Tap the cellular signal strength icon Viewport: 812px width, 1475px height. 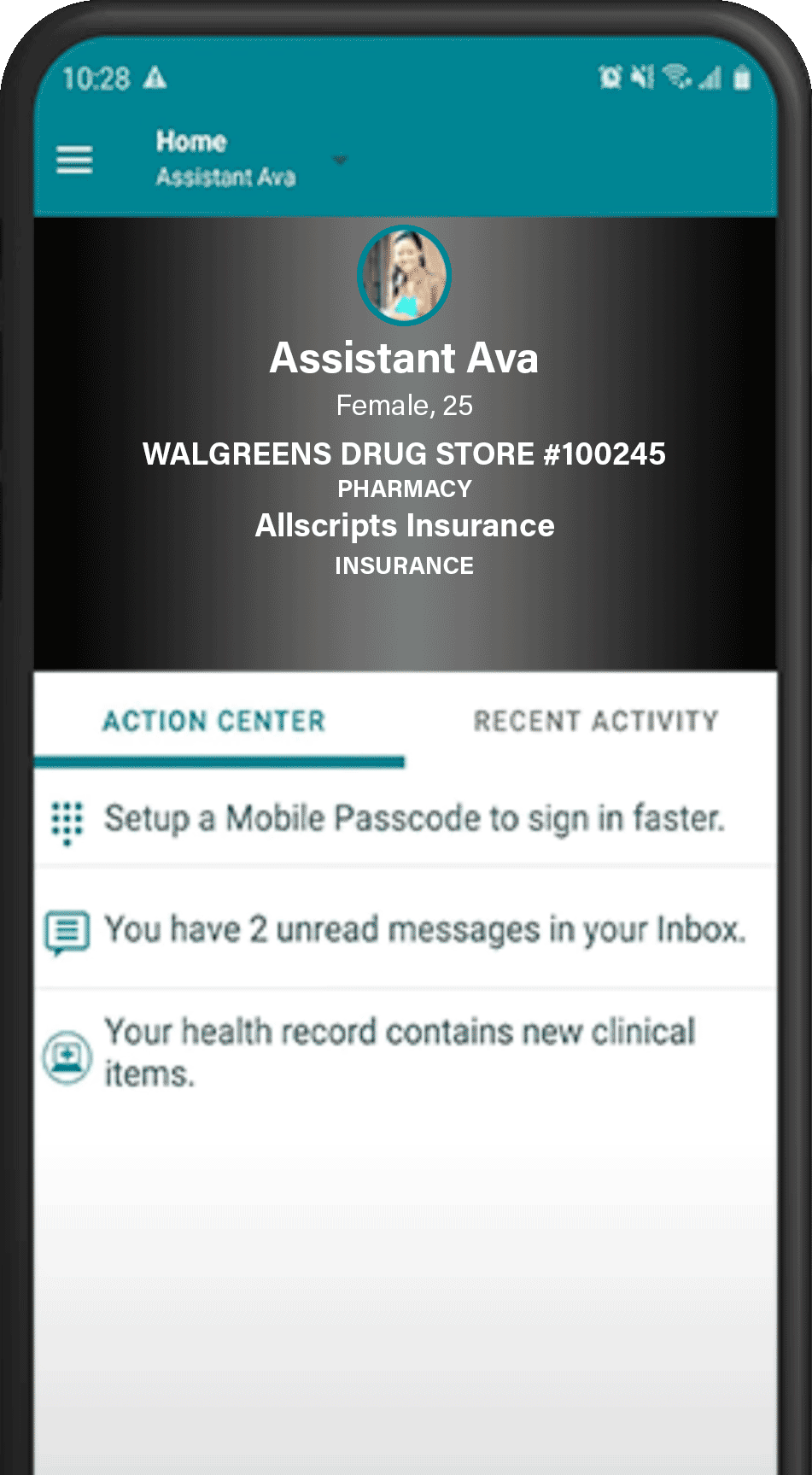(x=707, y=77)
